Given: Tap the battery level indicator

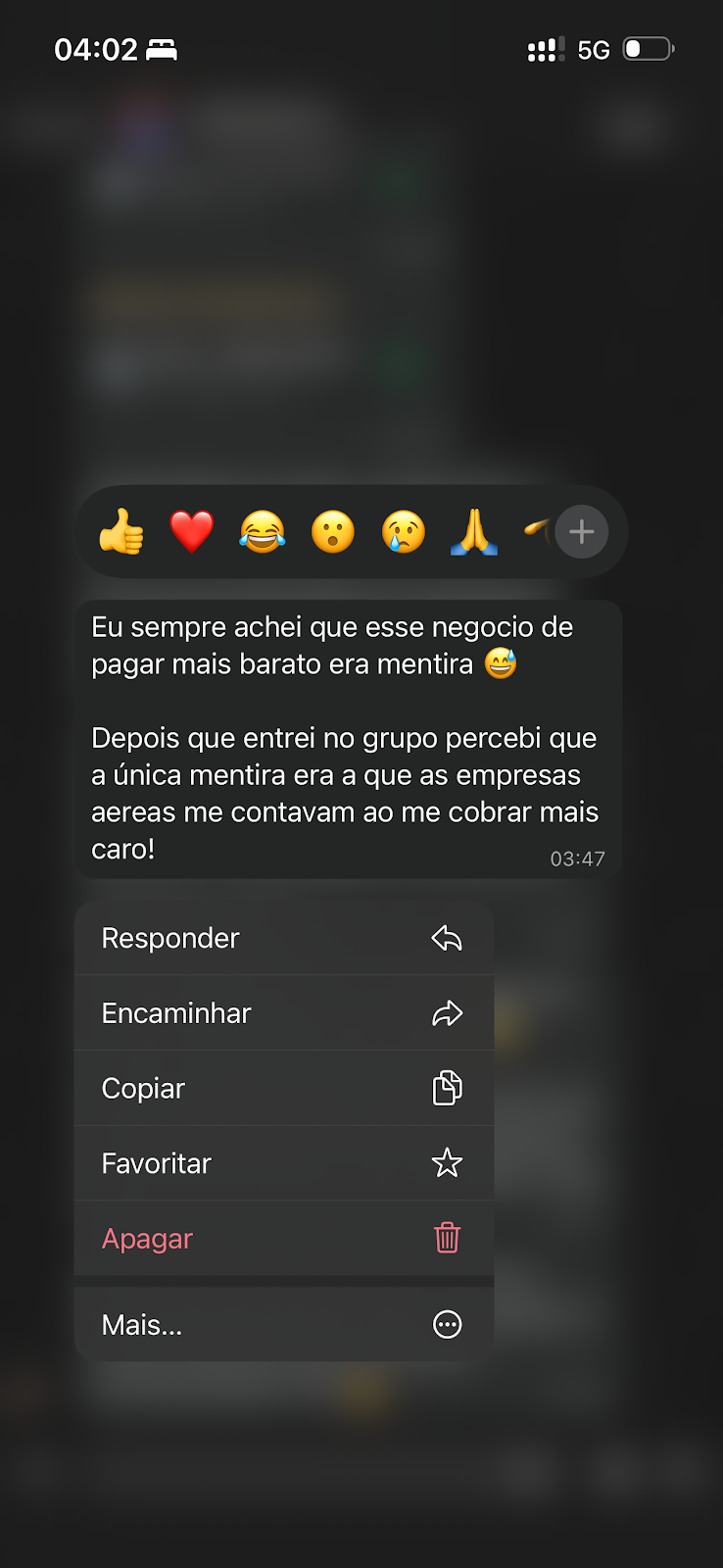Looking at the screenshot, I should pos(647,47).
